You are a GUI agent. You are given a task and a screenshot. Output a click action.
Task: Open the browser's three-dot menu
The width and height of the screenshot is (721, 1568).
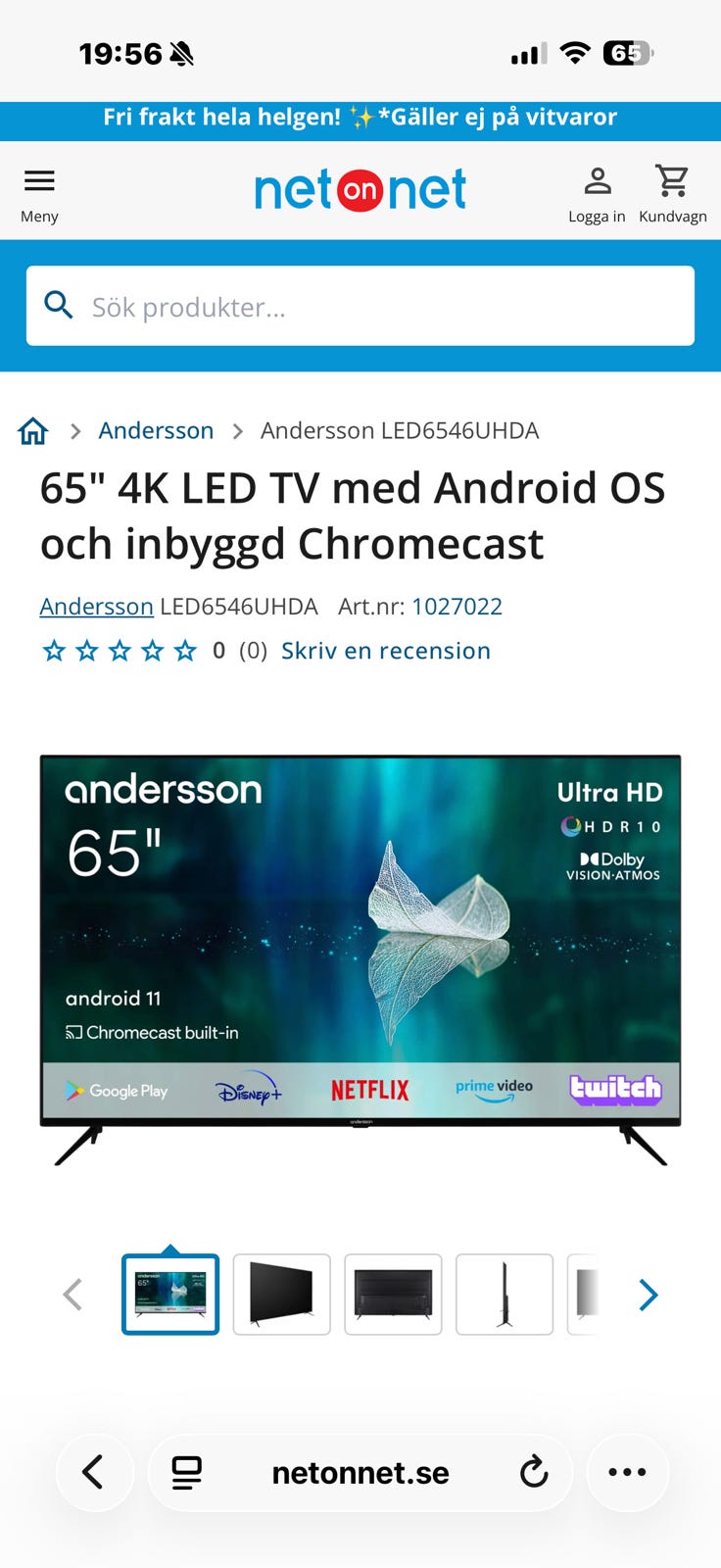coord(627,1472)
